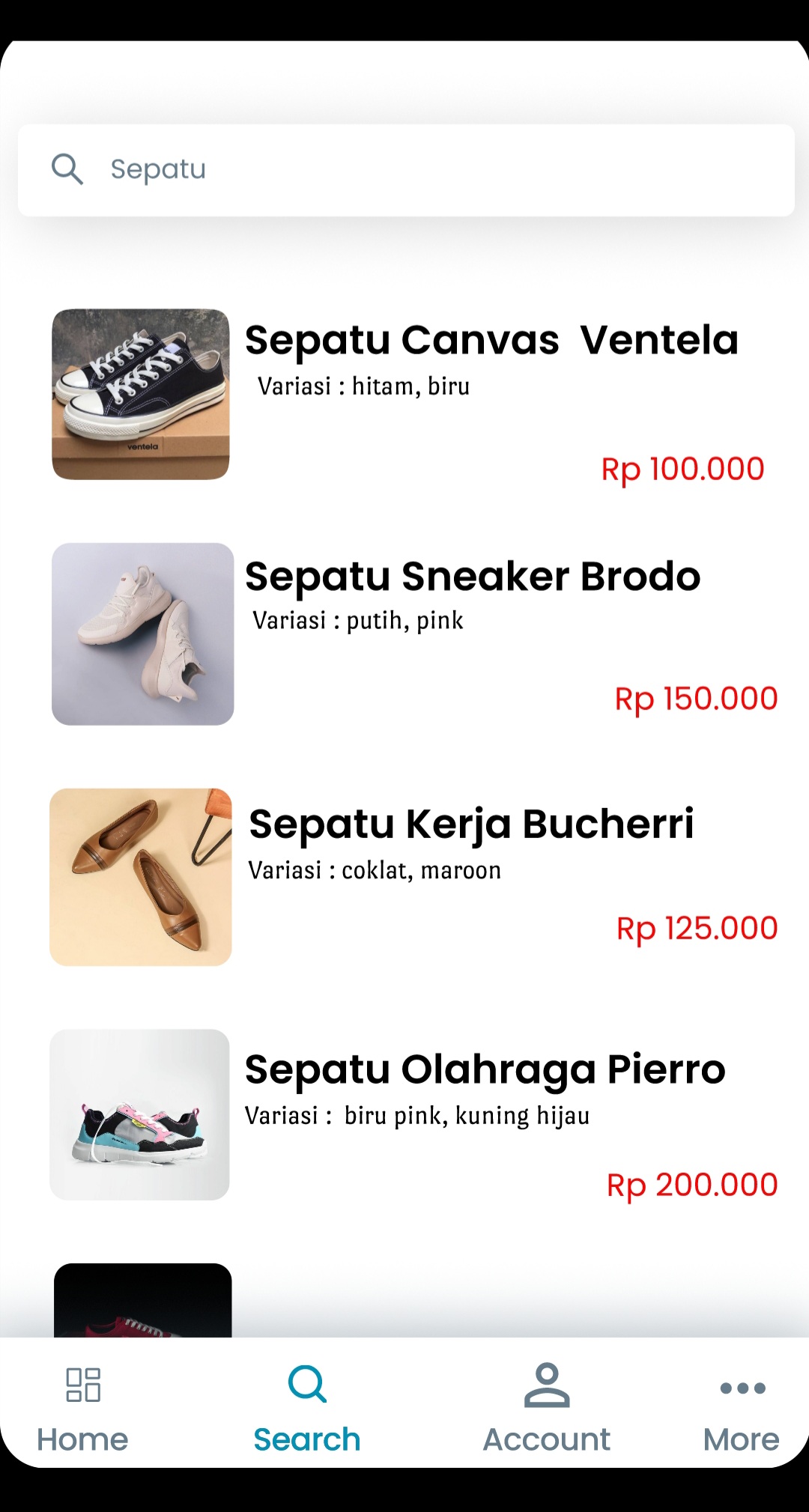Tap the Sepatu search field
Viewport: 809px width, 1512px height.
tap(404, 170)
